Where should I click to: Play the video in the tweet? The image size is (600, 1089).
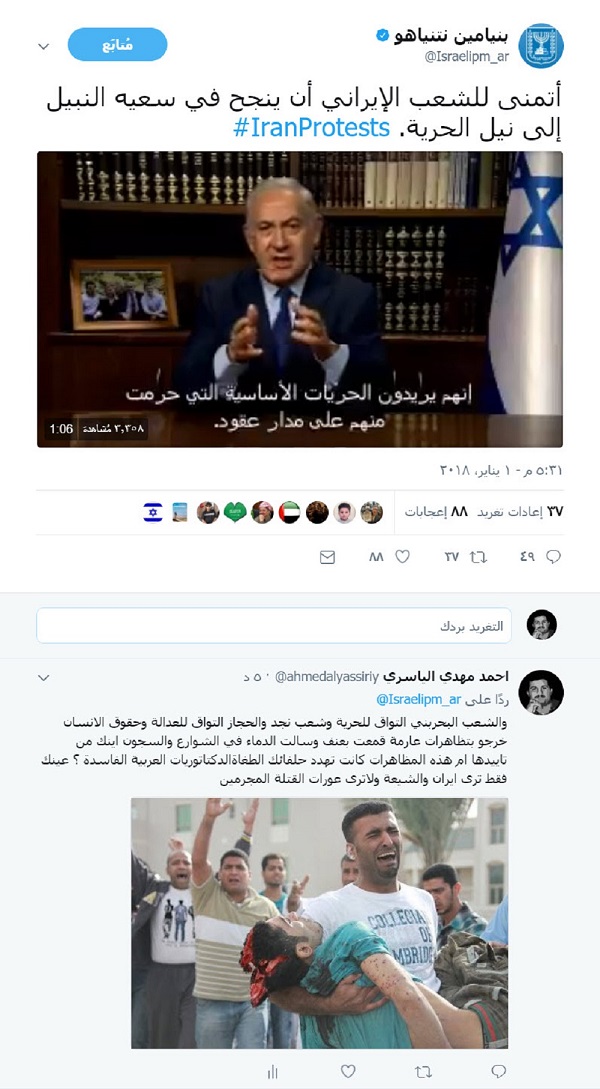click(299, 299)
